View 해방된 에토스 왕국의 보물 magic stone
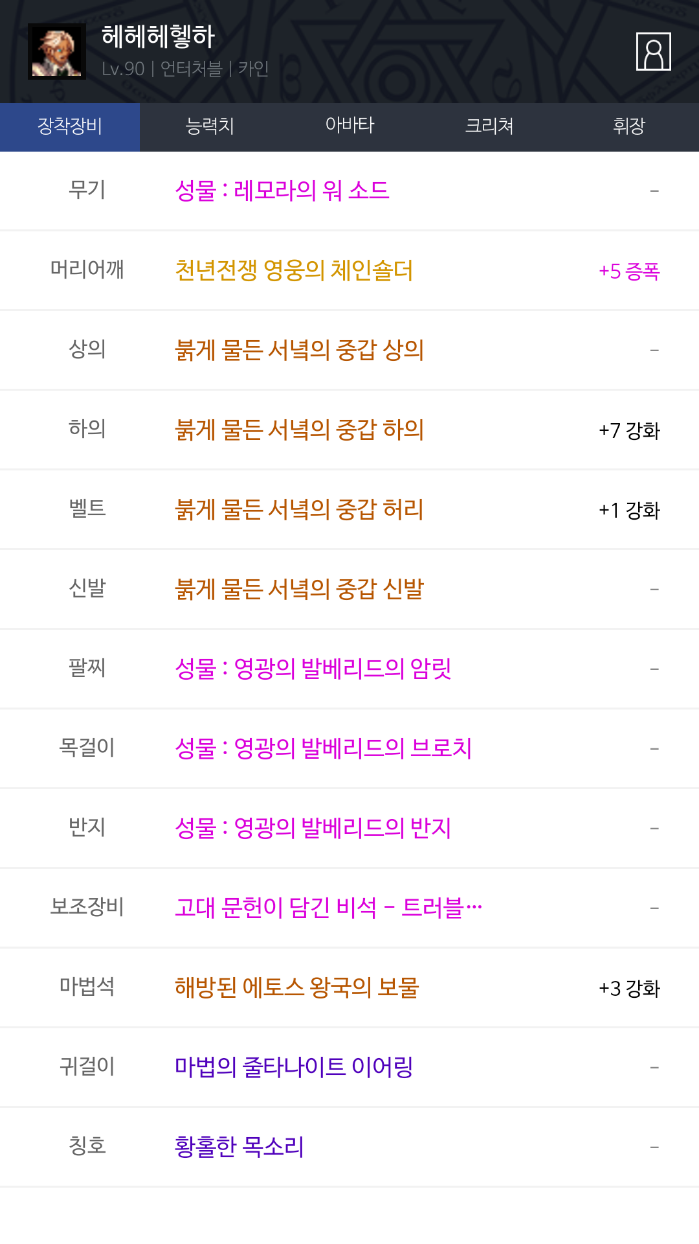This screenshot has height=1244, width=699. 297,988
